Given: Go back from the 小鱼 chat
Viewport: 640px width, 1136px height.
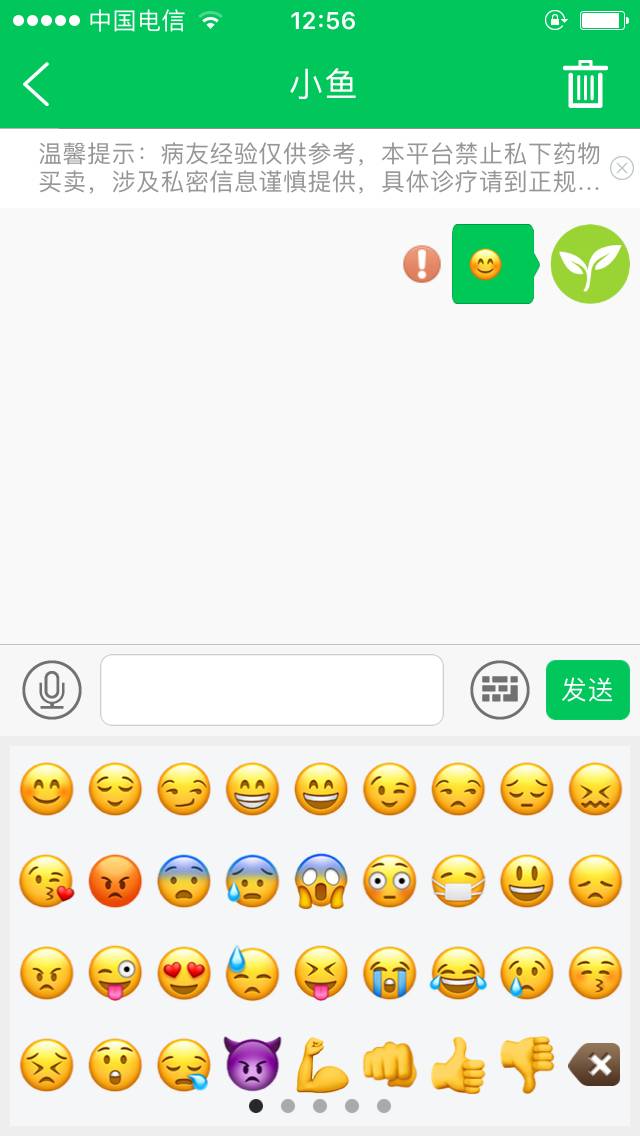Looking at the screenshot, I should pyautogui.click(x=36, y=84).
